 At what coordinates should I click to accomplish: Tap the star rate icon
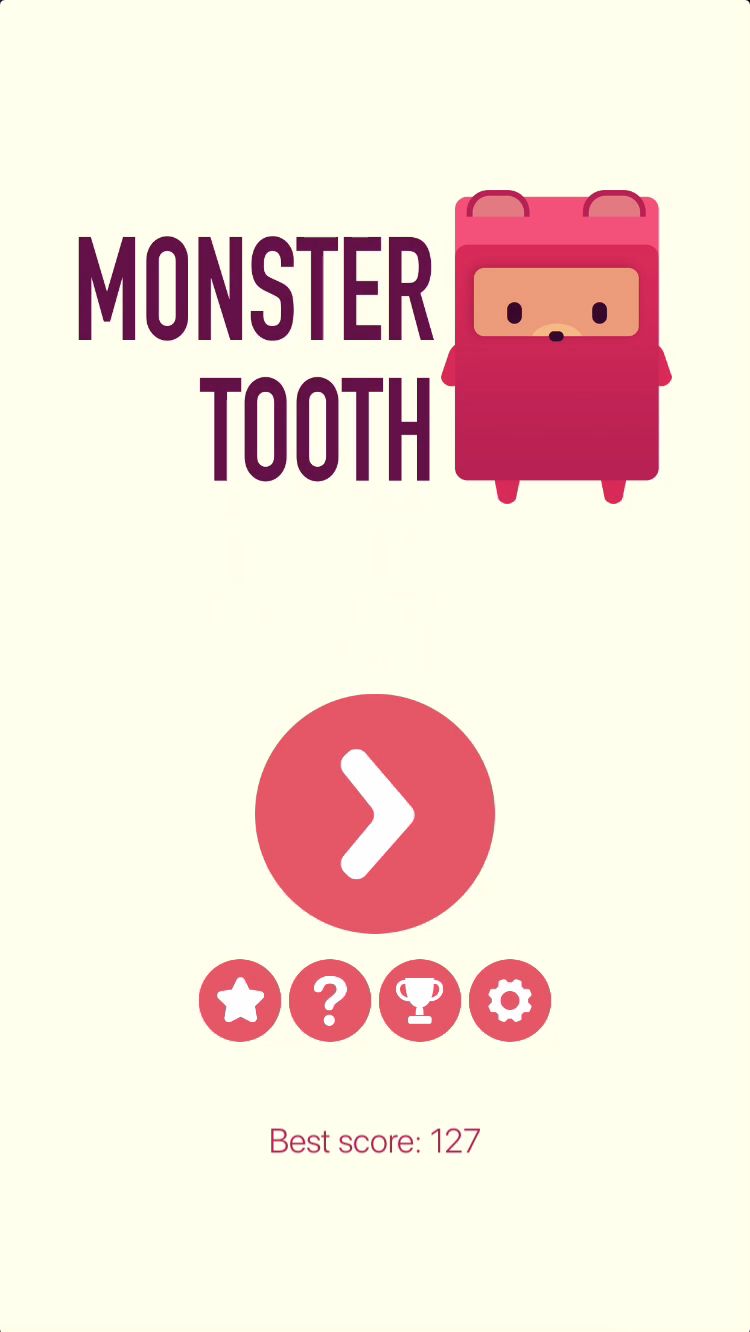click(240, 1000)
